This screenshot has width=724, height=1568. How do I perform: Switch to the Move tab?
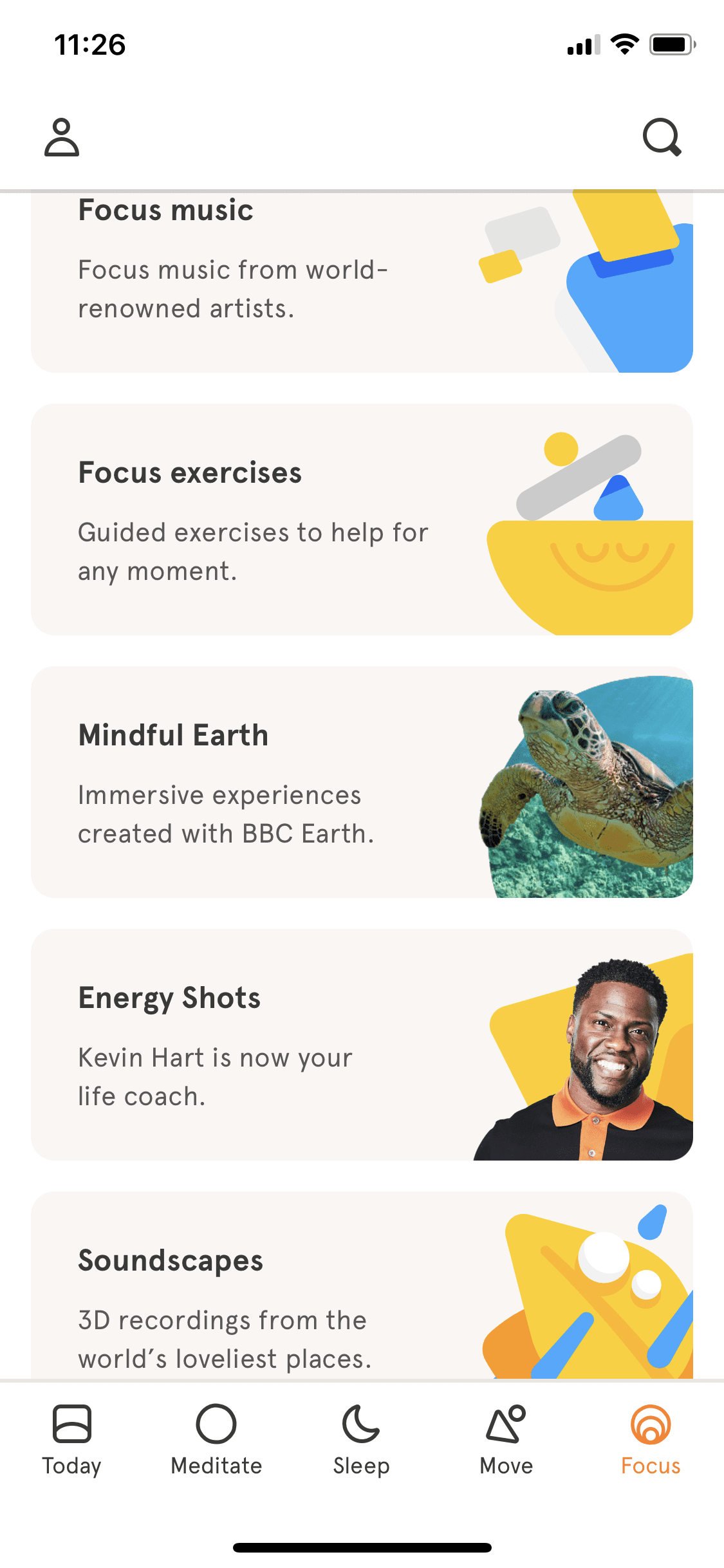pyautogui.click(x=506, y=1440)
